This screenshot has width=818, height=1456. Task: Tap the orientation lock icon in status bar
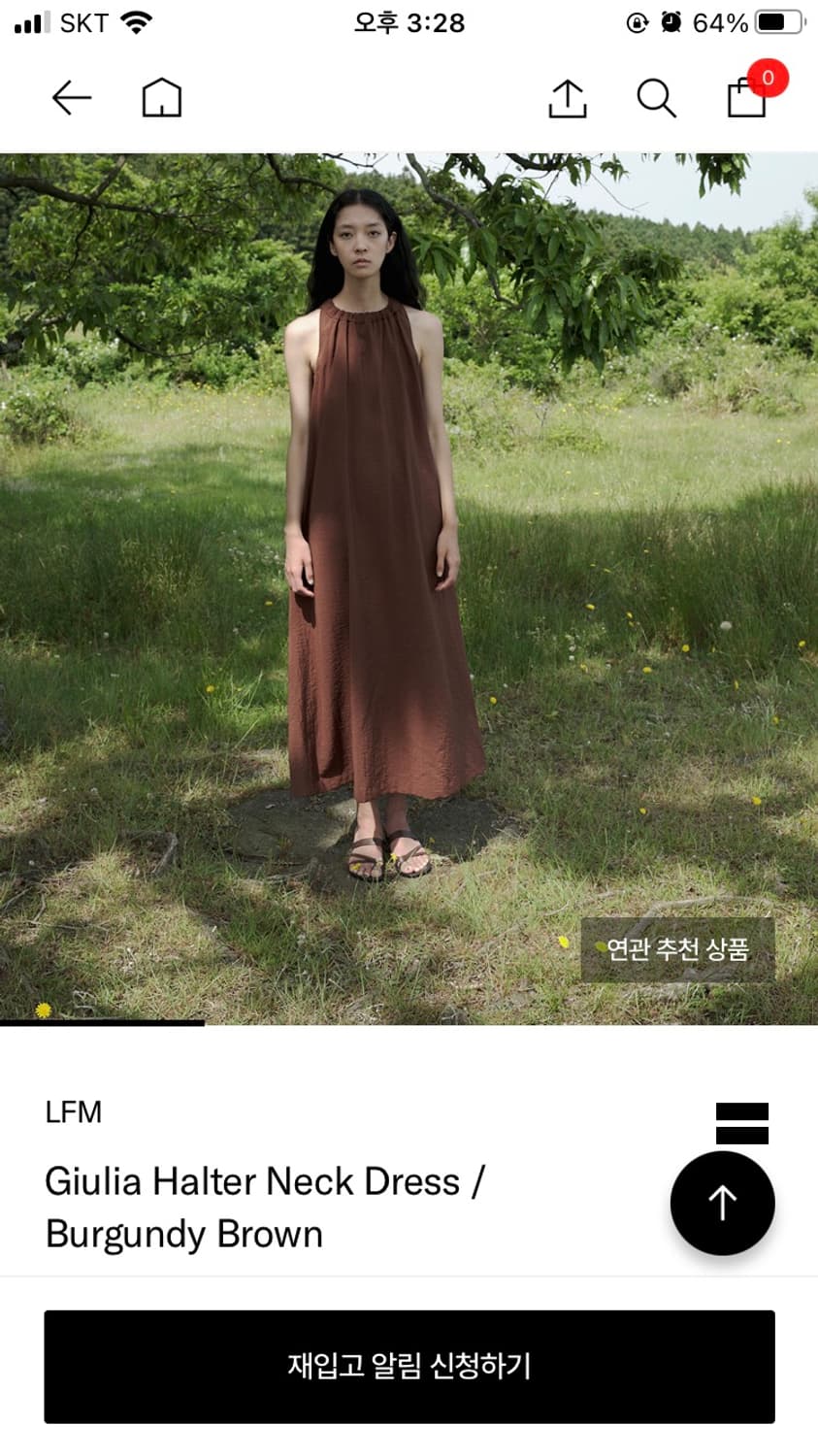coord(636,21)
